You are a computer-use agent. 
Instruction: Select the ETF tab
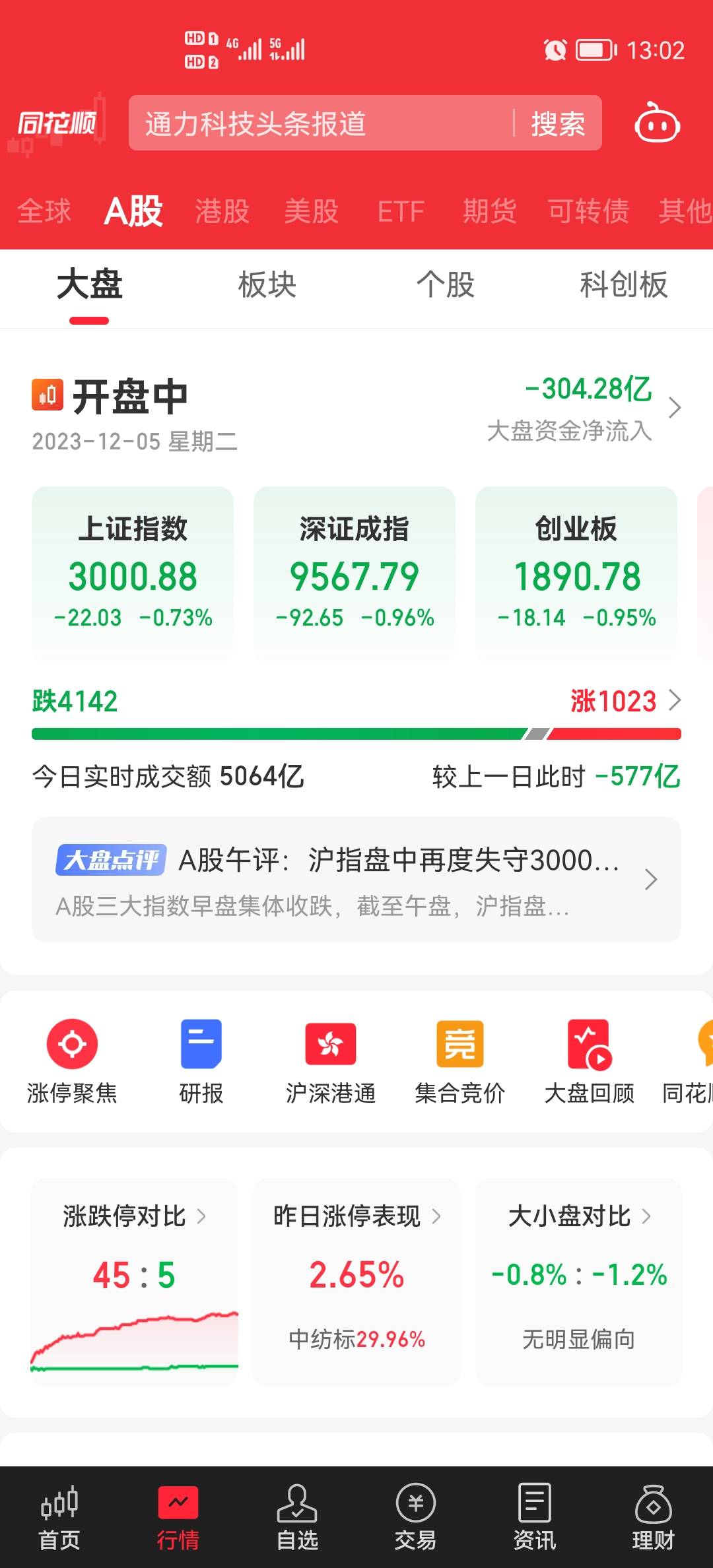click(x=400, y=212)
